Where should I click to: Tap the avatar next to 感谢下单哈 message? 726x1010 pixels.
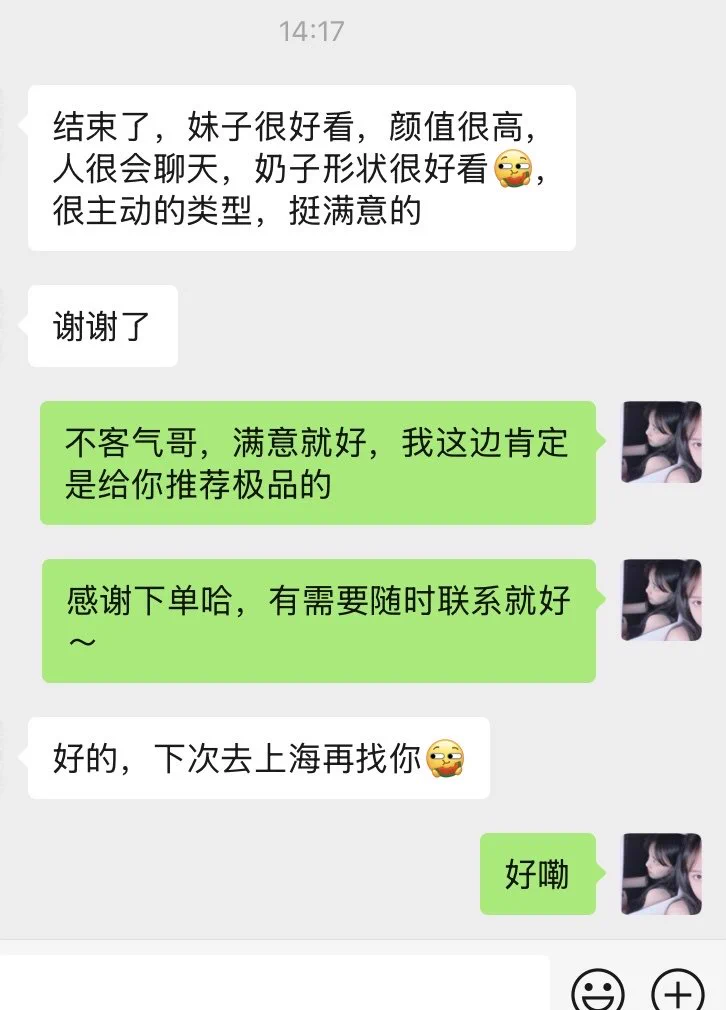point(661,600)
